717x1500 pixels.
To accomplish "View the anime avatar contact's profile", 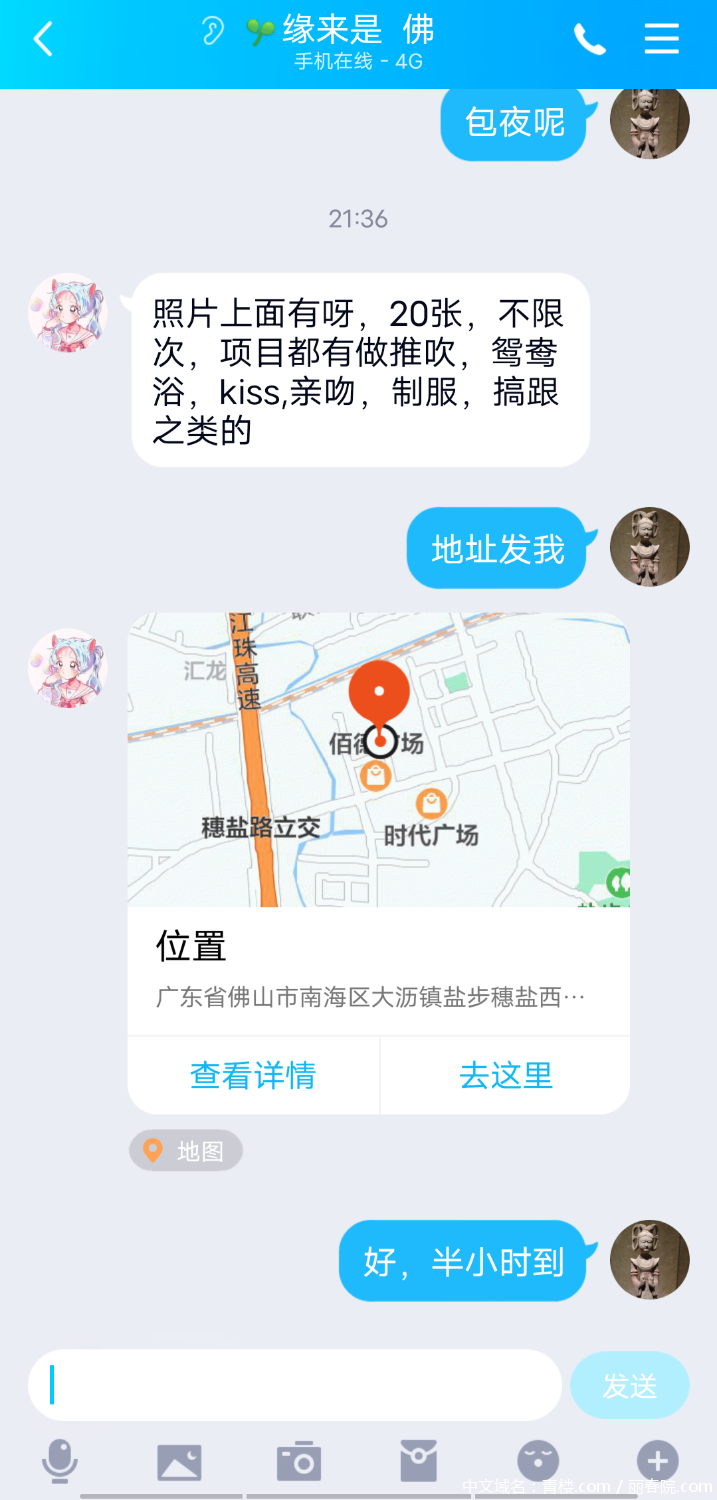I will [x=68, y=313].
